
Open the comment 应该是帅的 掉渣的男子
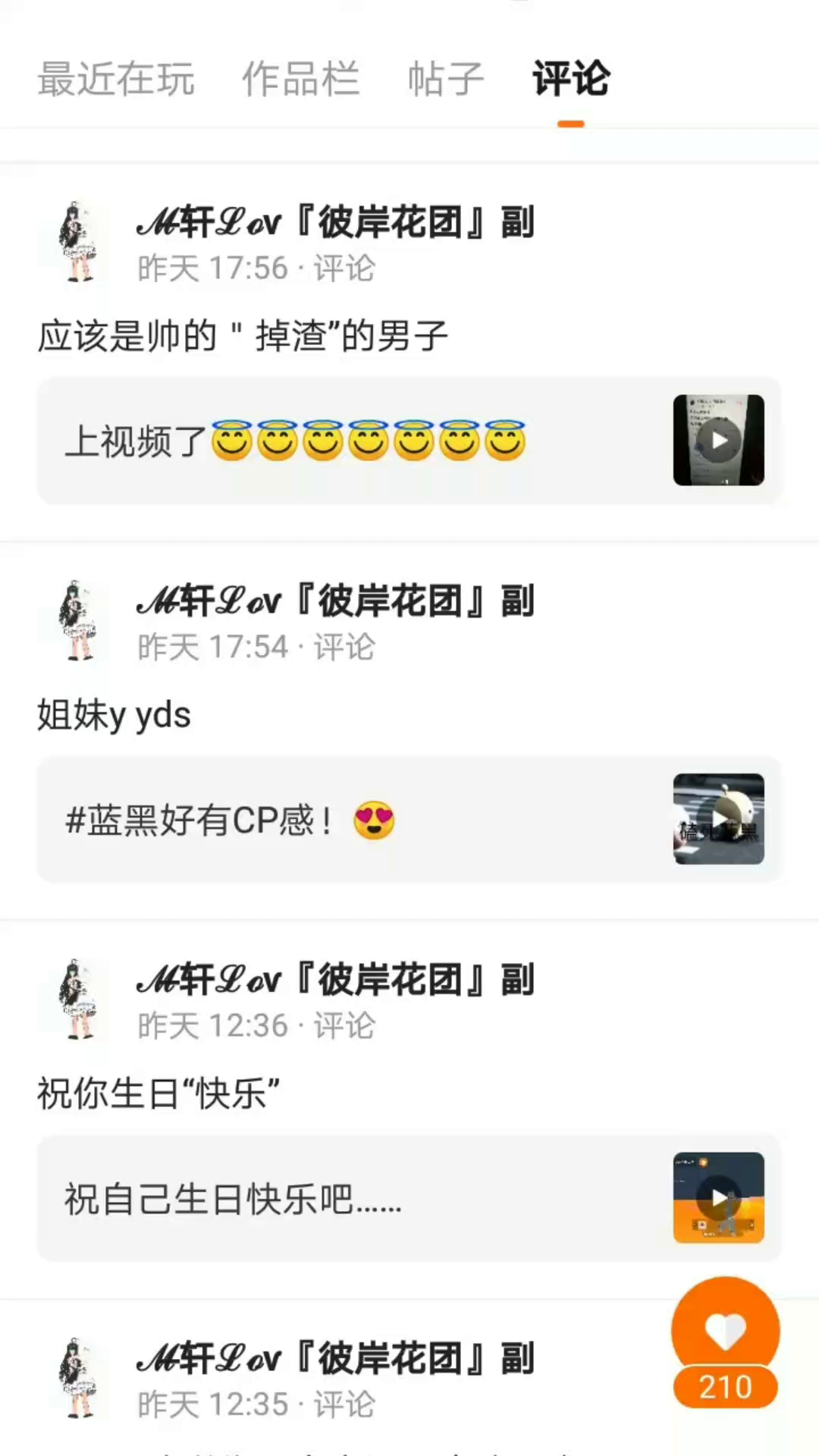243,336
